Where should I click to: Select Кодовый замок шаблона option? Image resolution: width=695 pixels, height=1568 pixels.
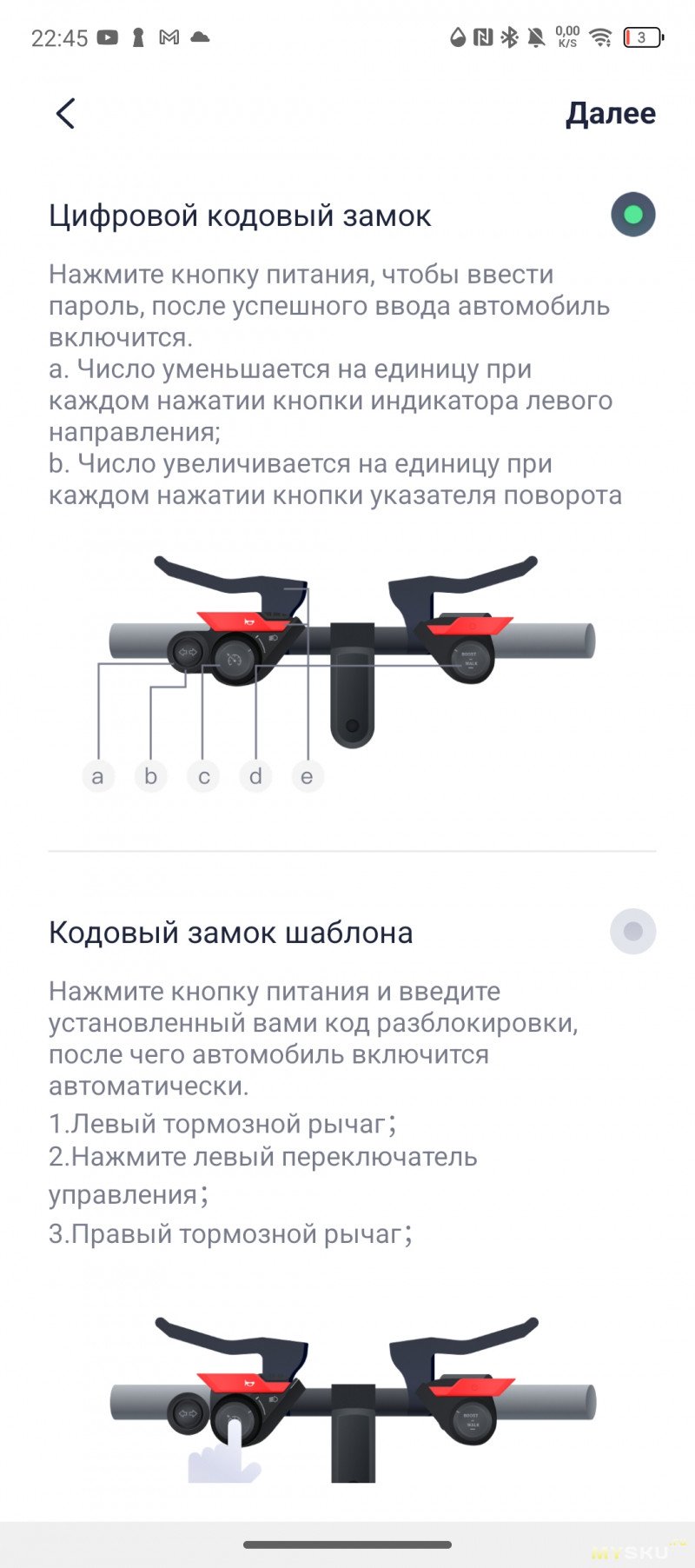[x=632, y=932]
